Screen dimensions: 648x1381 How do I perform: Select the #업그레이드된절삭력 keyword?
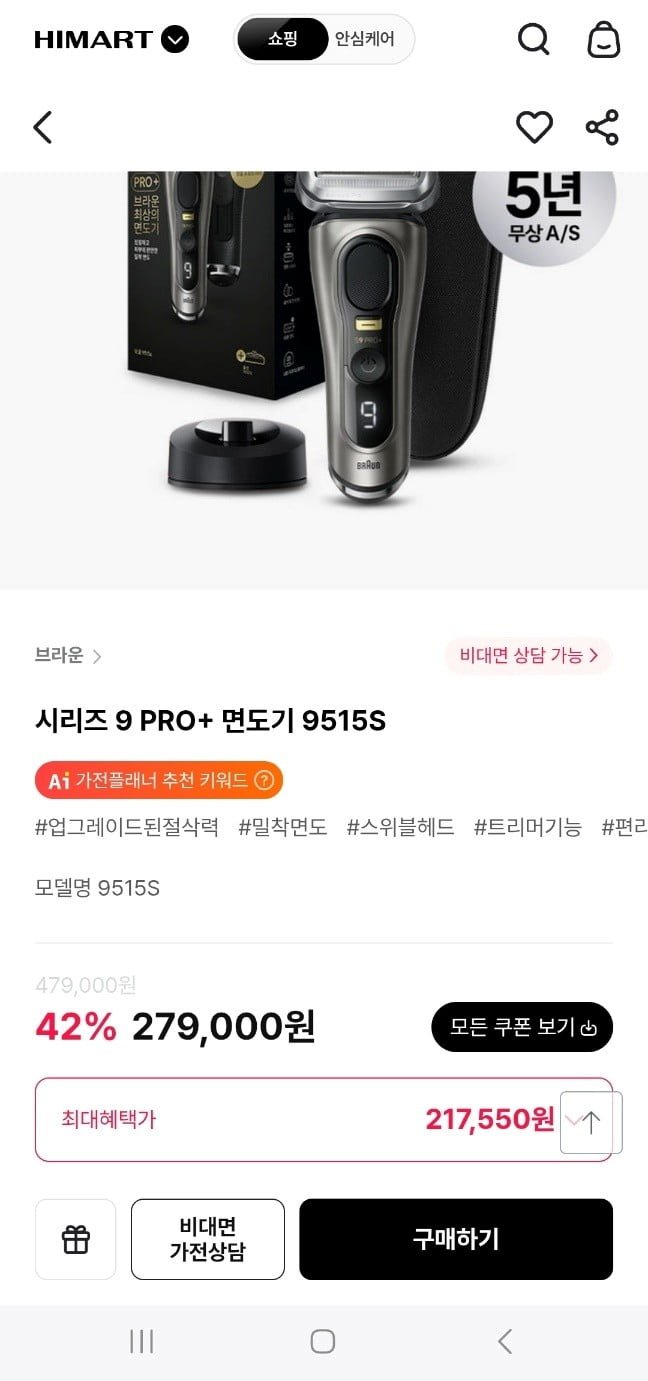[127, 827]
